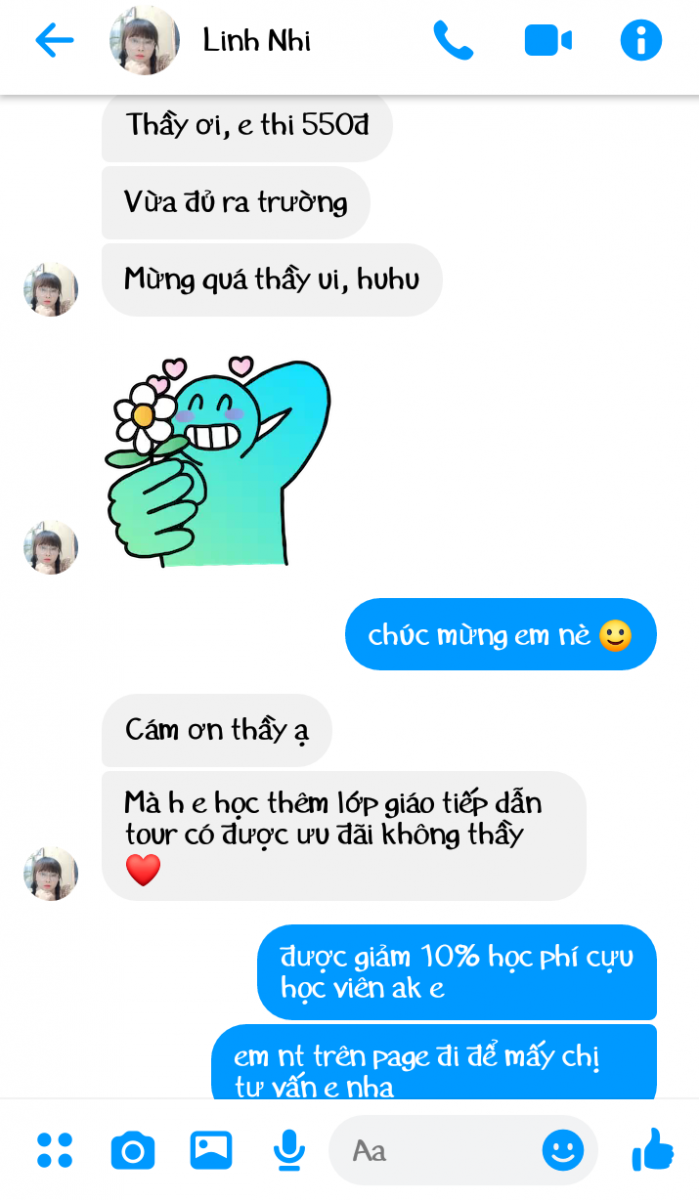Open the more apps grid menu
Viewport: 699px width, 1200px height.
(x=55, y=1150)
